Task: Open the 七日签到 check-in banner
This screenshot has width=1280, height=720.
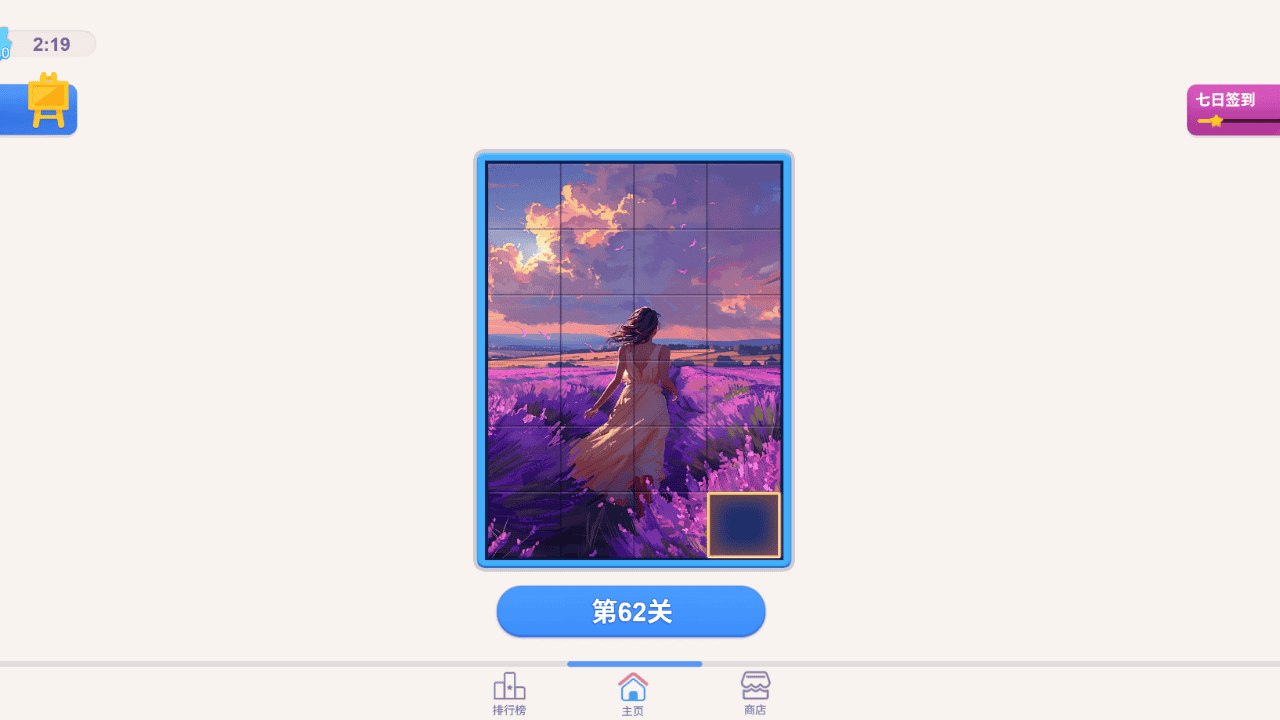Action: (1234, 109)
